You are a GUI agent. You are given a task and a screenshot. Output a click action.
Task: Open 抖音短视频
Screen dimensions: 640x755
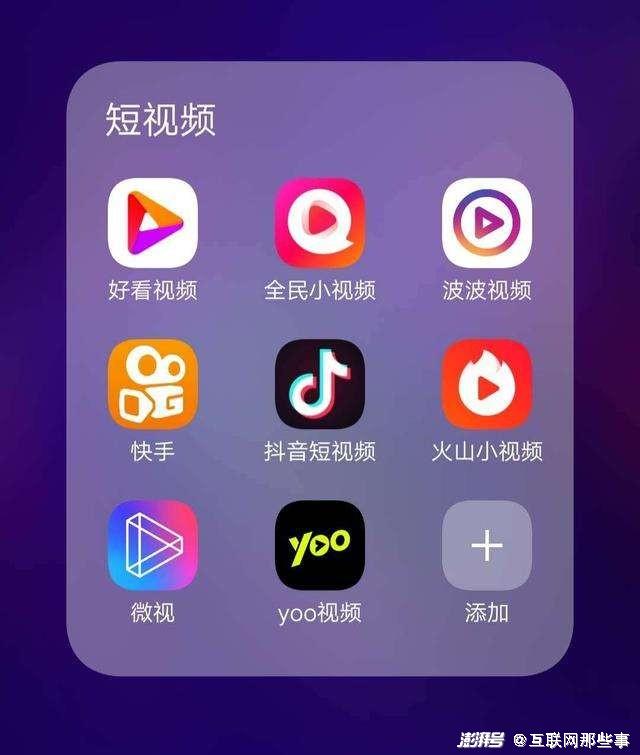pos(320,384)
